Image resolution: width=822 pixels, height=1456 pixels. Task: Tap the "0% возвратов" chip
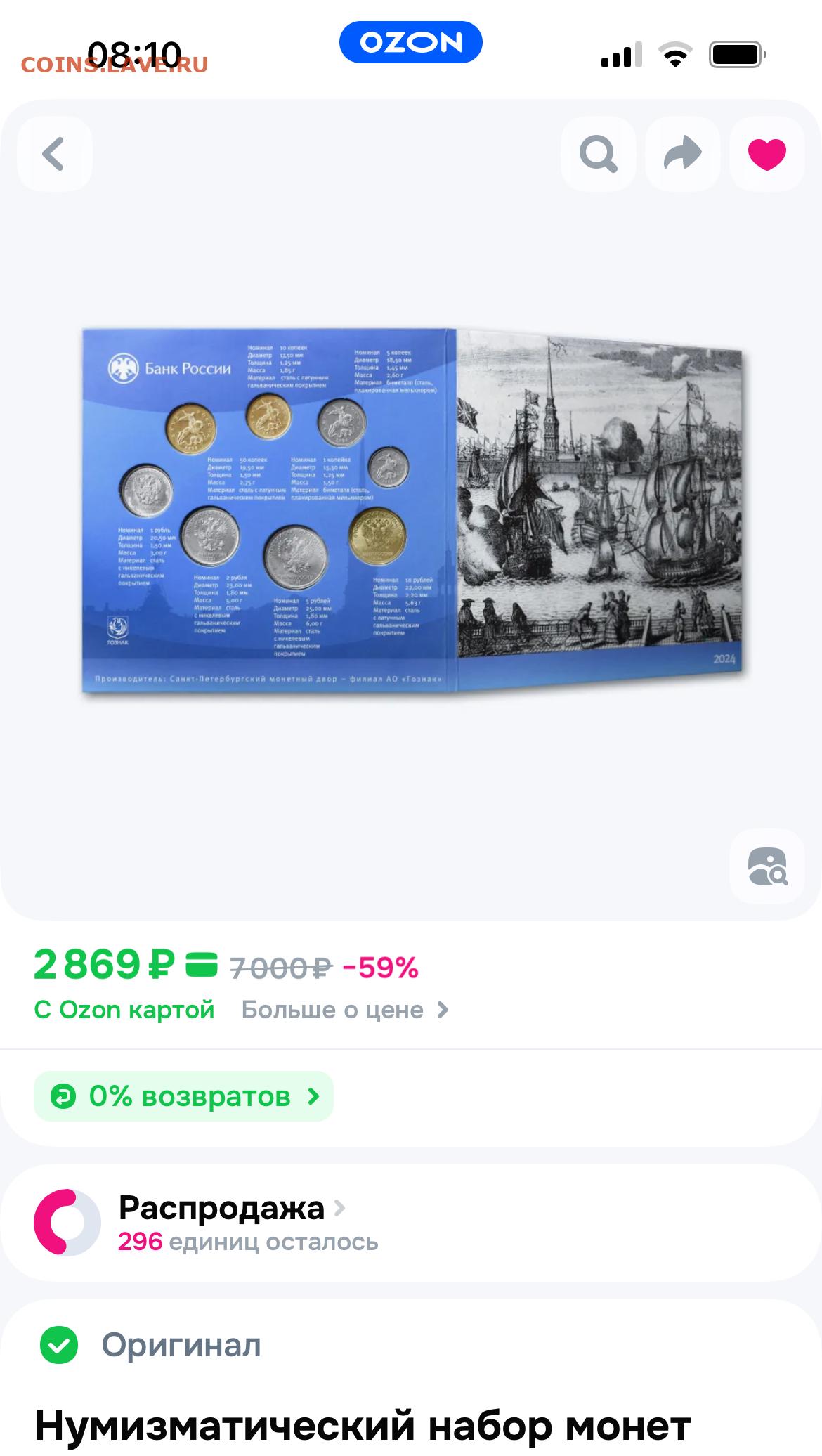tap(183, 1096)
